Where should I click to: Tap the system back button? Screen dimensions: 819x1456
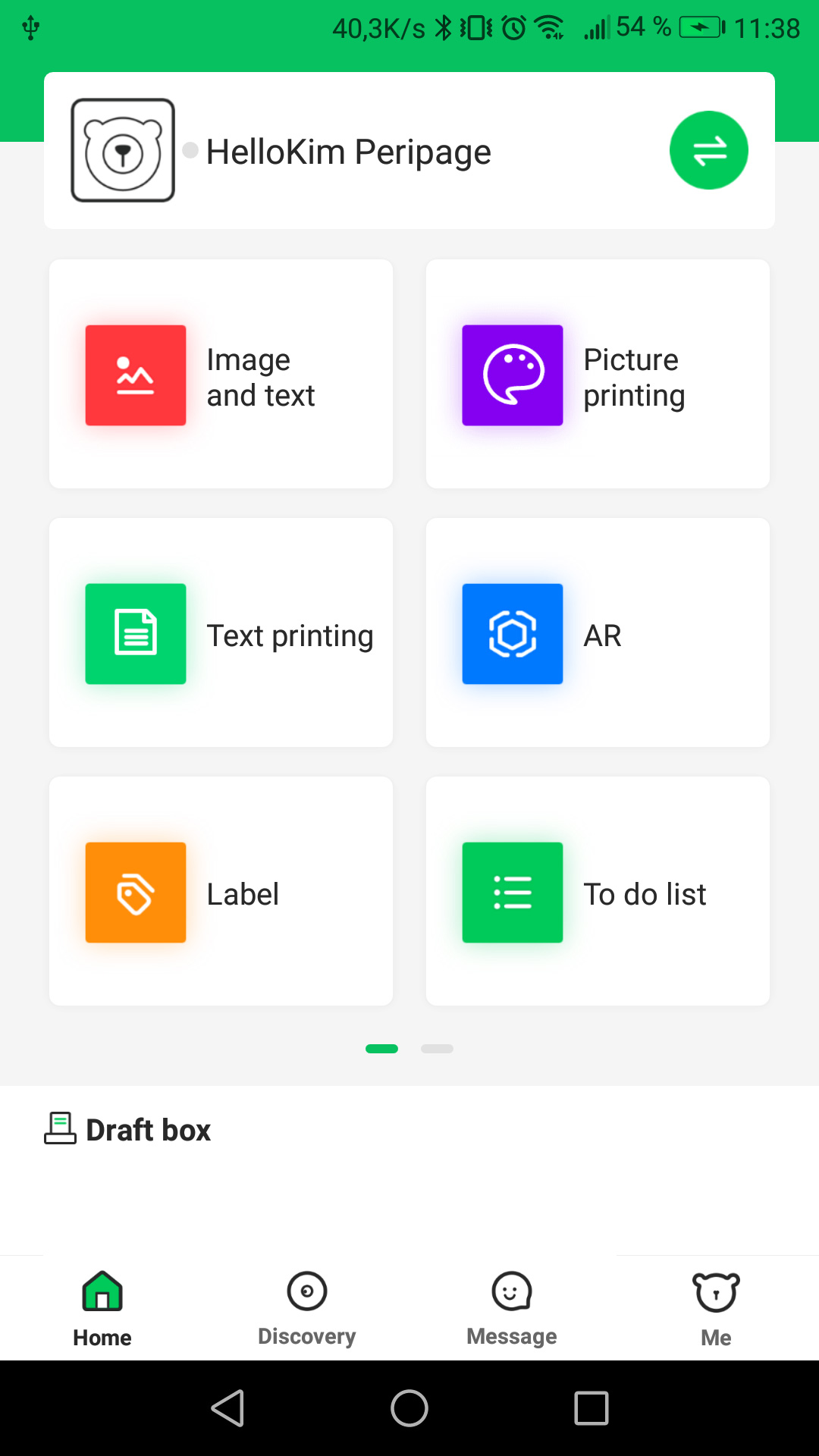[x=227, y=1409]
